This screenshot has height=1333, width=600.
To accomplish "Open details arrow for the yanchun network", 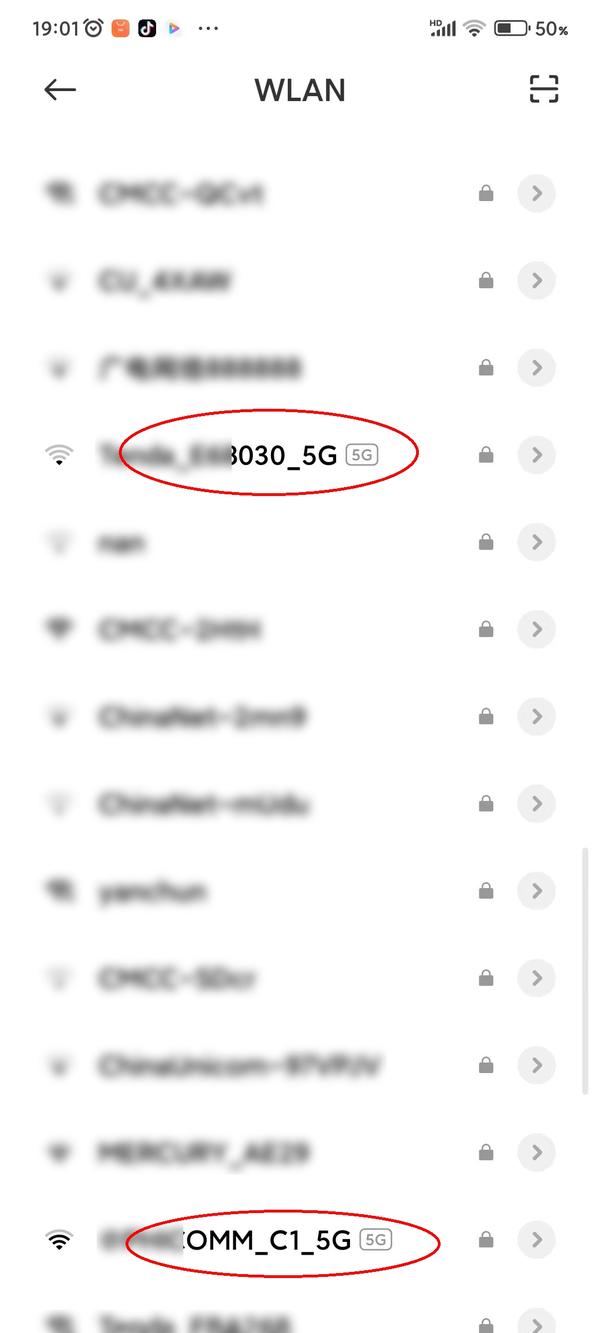I will click(537, 891).
